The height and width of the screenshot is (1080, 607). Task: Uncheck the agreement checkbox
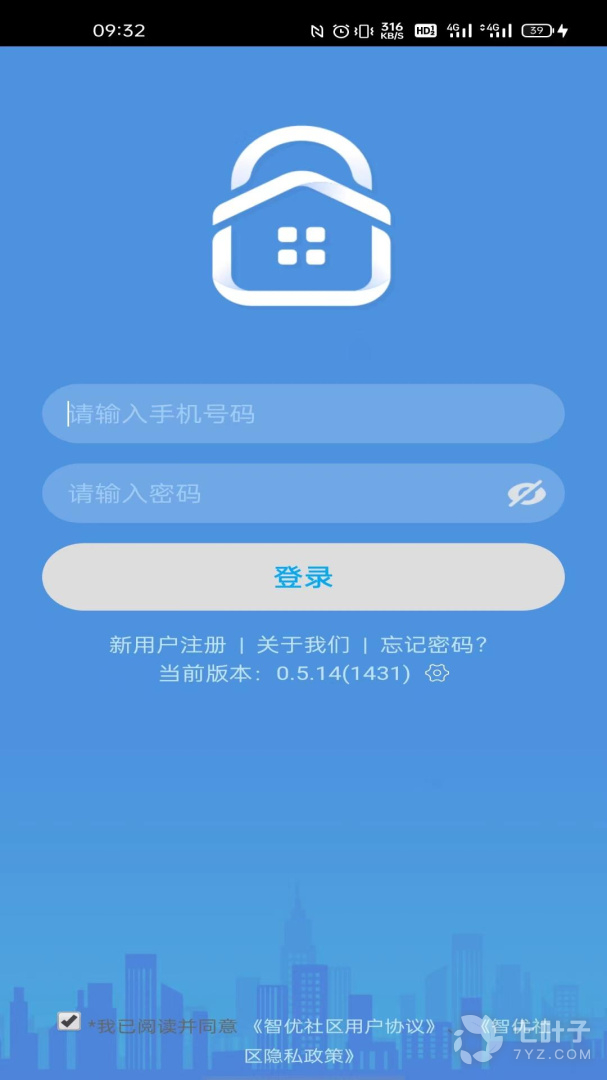coord(68,1021)
